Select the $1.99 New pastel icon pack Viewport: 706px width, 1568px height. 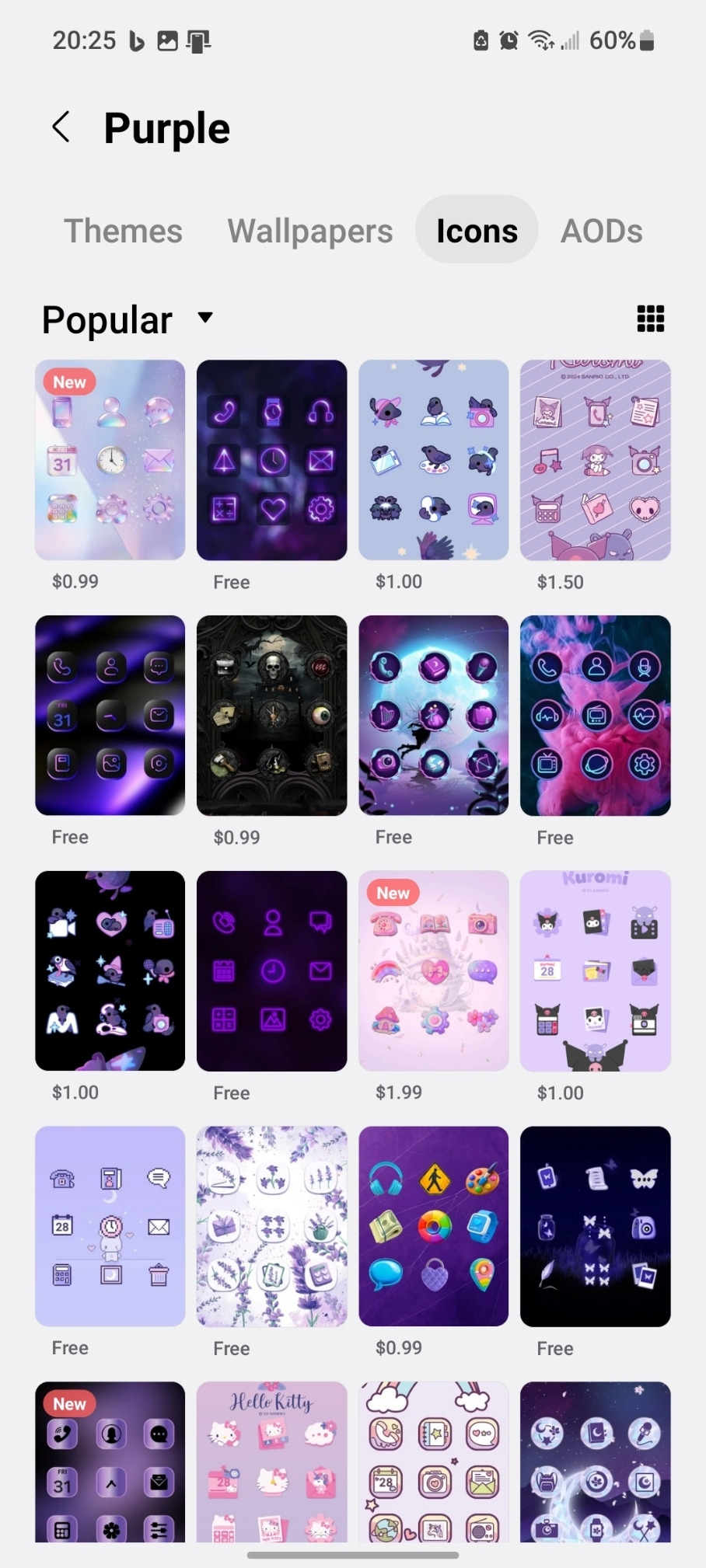[x=433, y=970]
